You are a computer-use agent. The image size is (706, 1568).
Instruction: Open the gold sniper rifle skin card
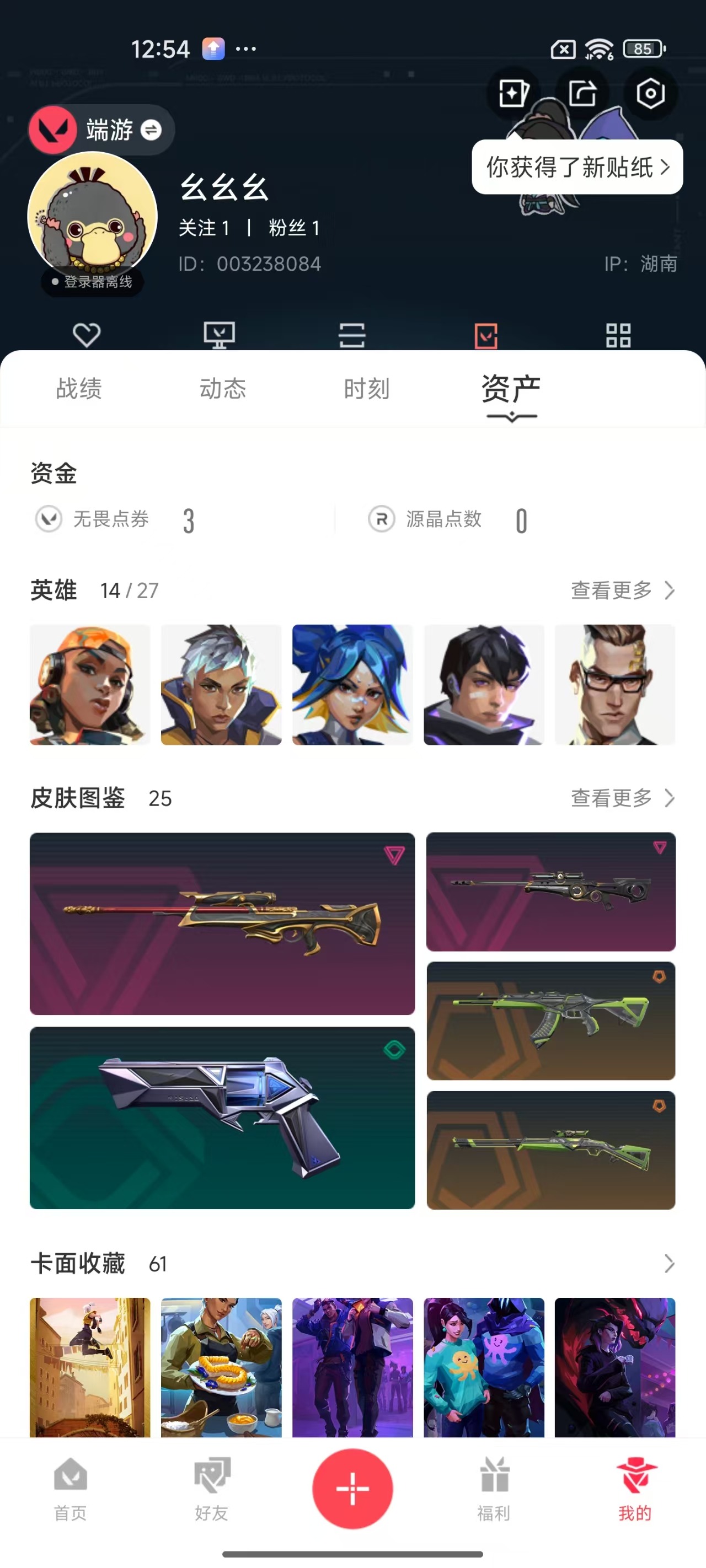[222, 923]
